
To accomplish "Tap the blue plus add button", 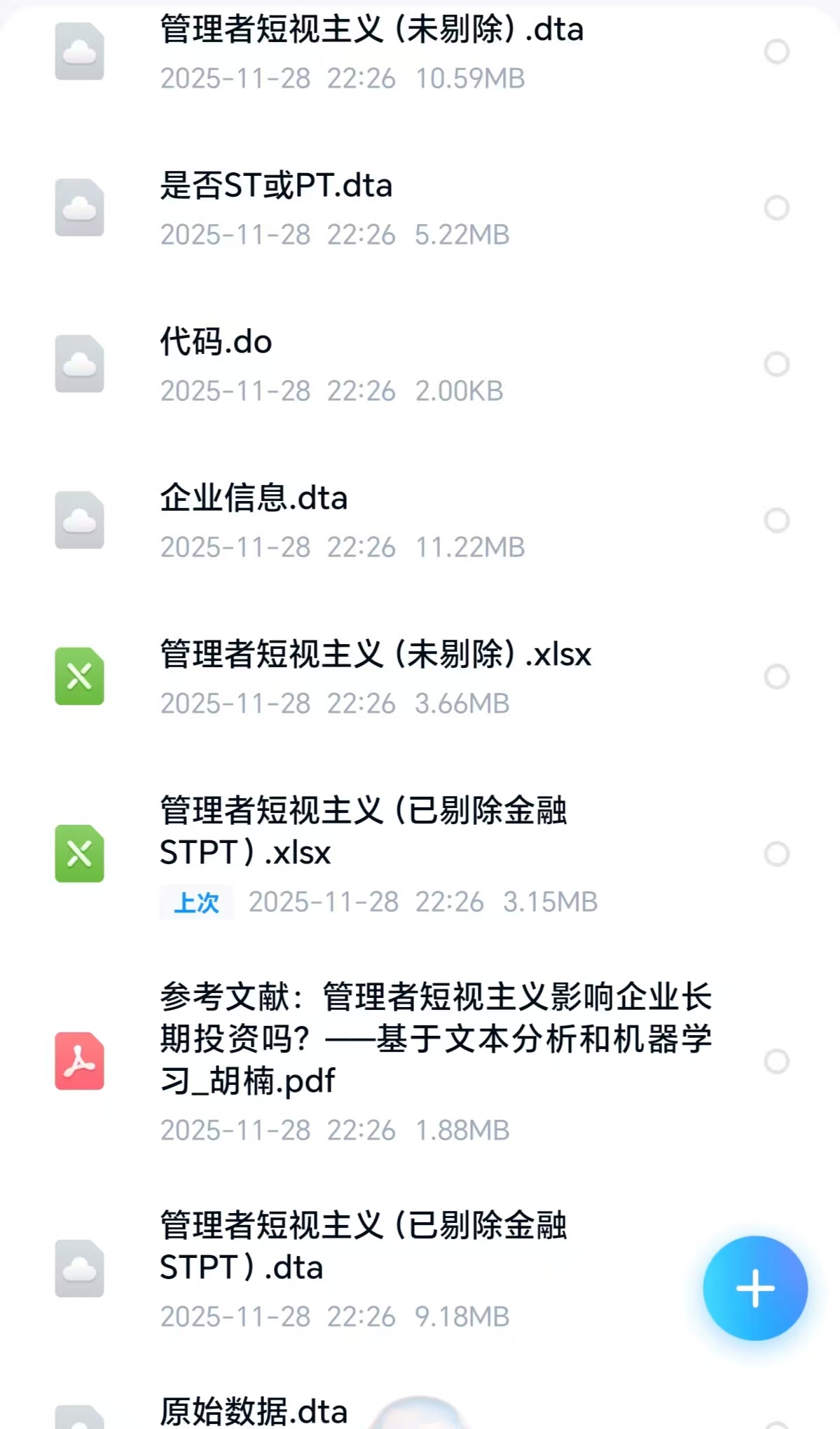I will pyautogui.click(x=755, y=1287).
